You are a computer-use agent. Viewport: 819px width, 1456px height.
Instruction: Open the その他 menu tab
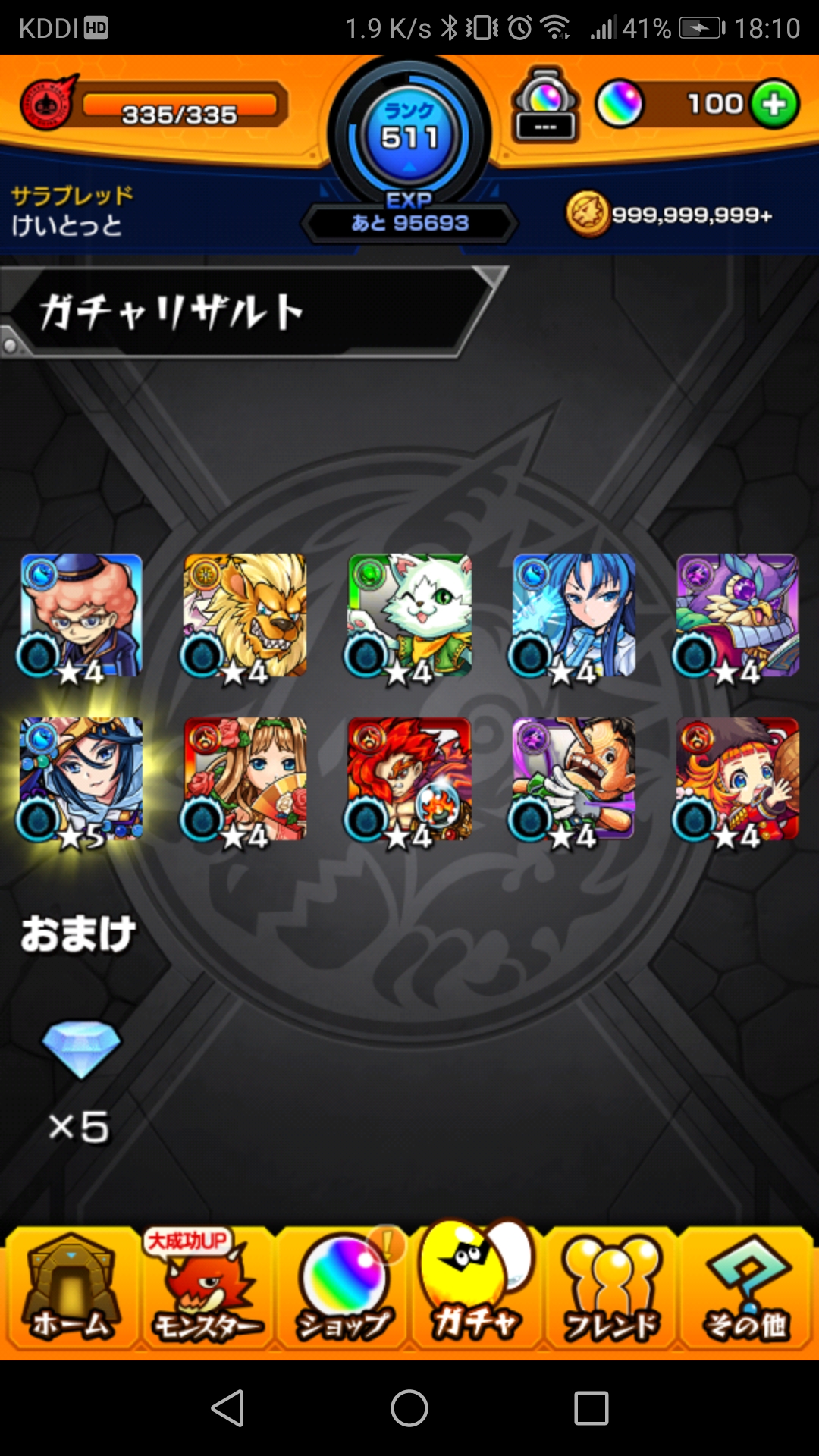[x=746, y=1289]
